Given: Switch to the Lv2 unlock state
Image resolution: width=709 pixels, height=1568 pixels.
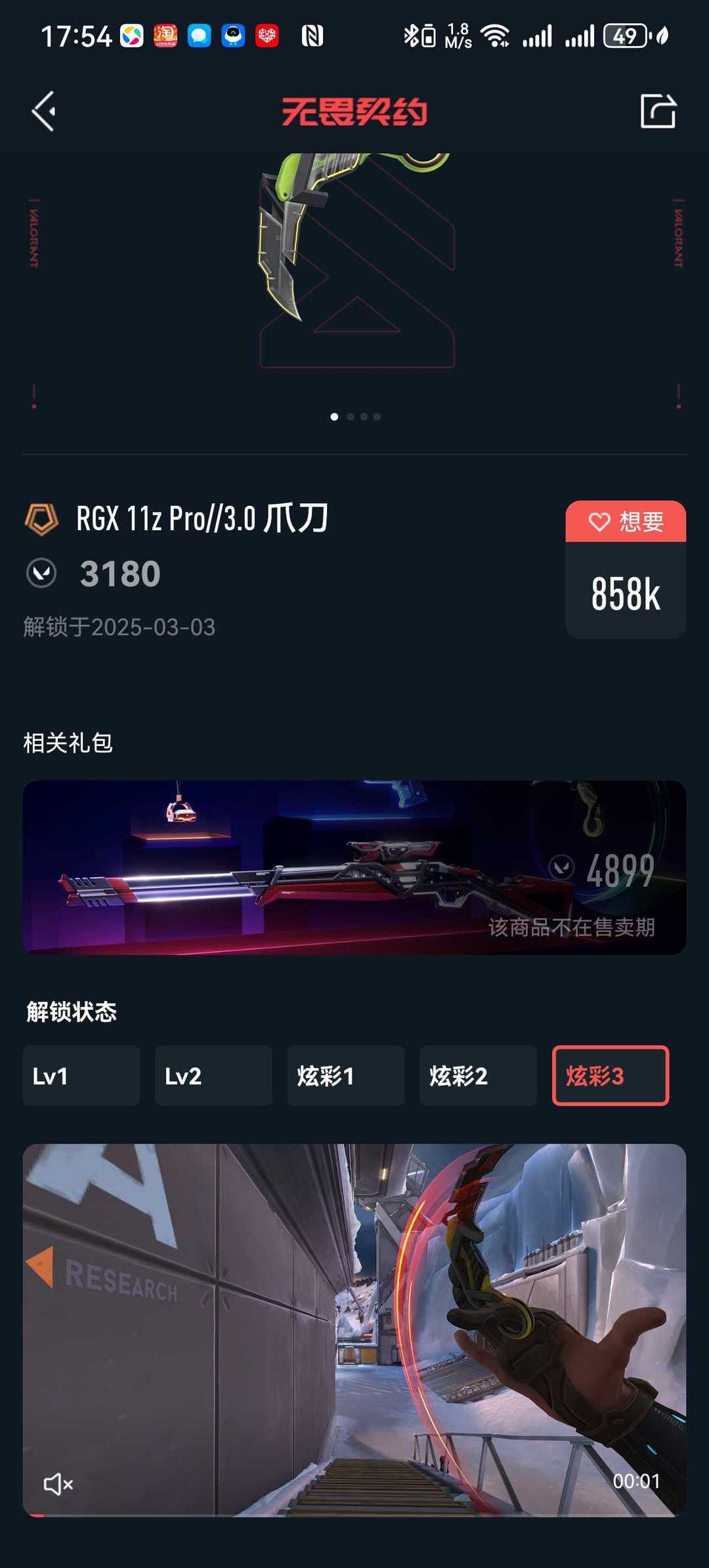Looking at the screenshot, I should [213, 1076].
